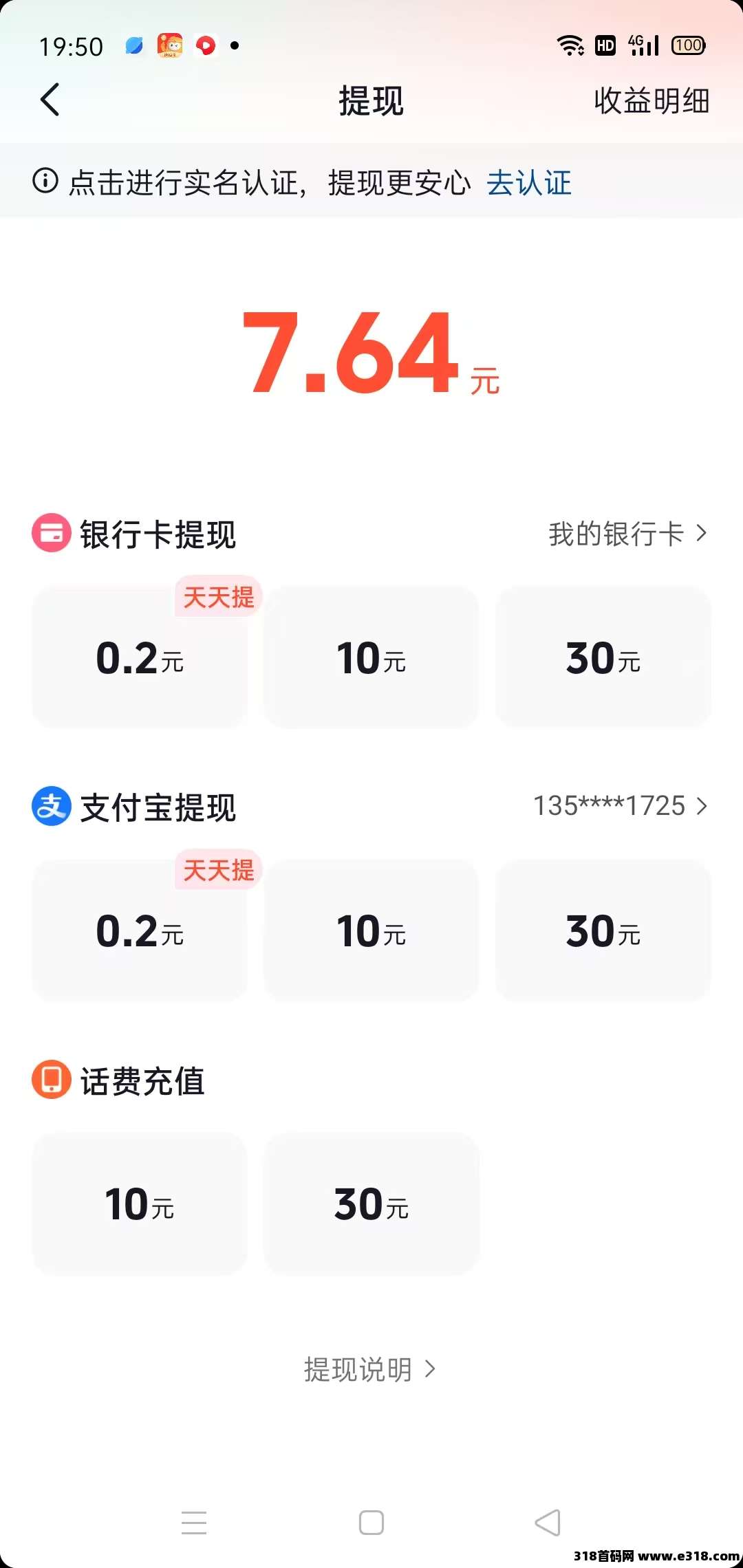Select 0.2元 under 银行卡提现
The width and height of the screenshot is (743, 1568).
tap(140, 657)
